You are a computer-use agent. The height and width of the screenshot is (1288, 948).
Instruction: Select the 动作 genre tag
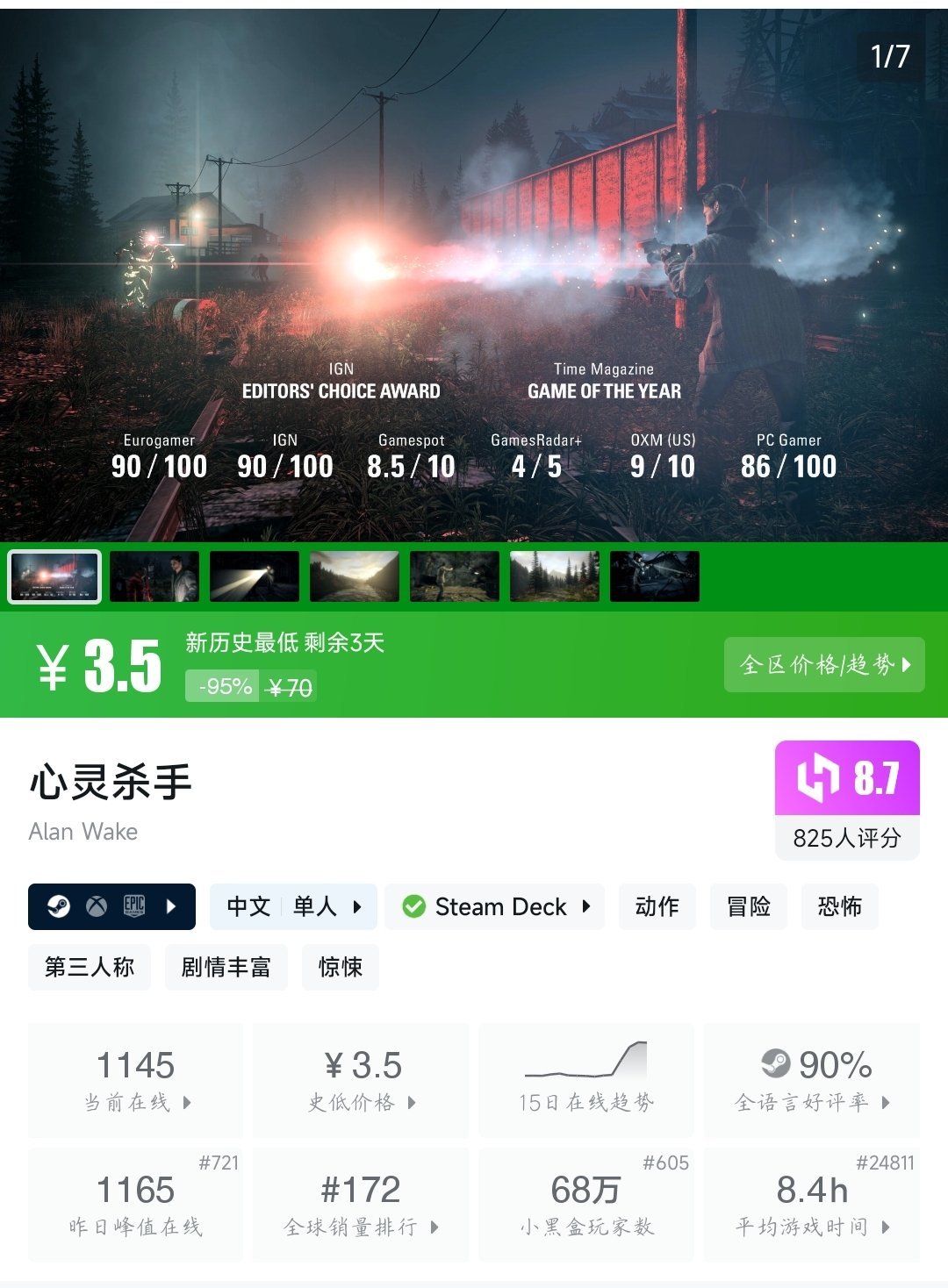click(x=657, y=906)
